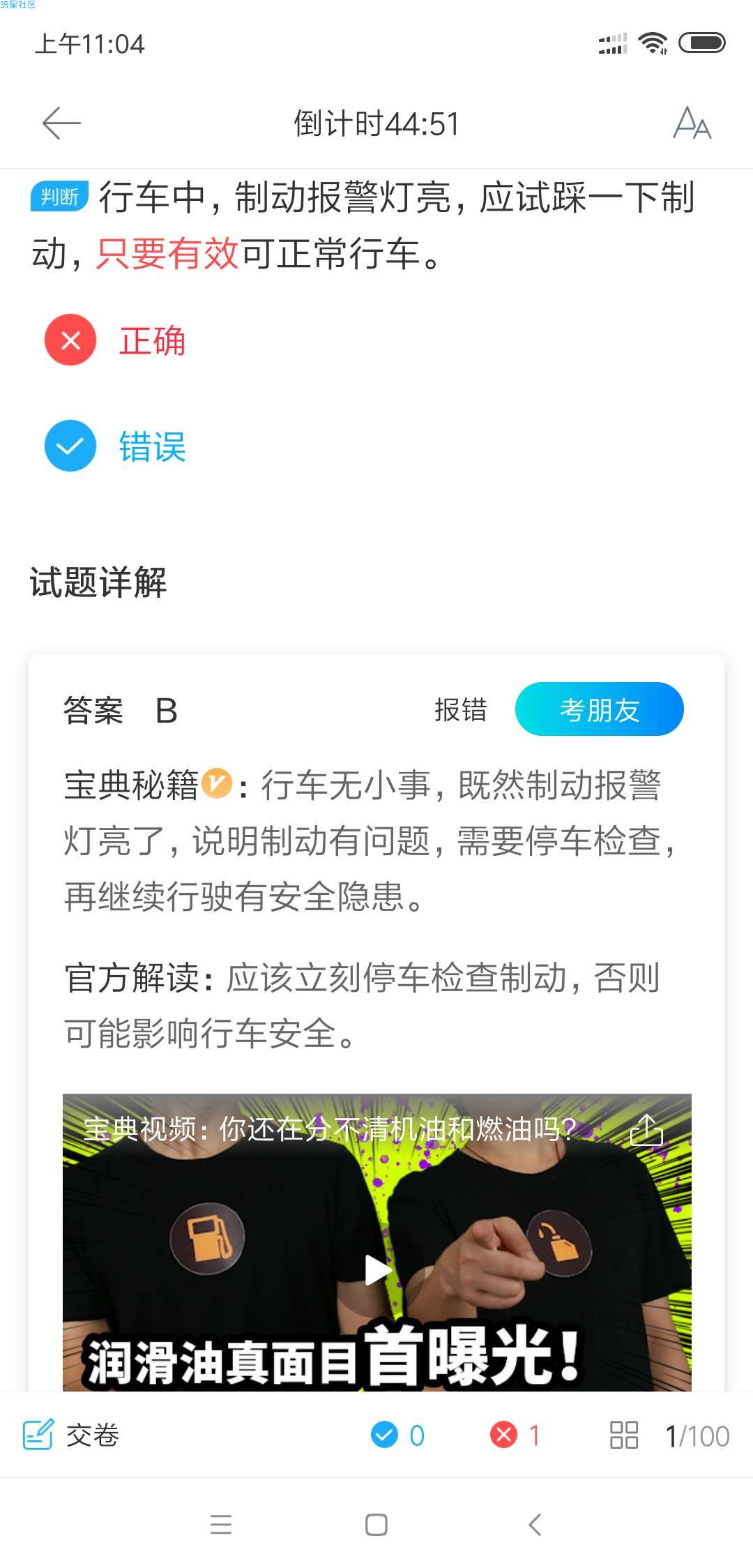Open the question grid 1/100
The image size is (753, 1568).
[669, 1435]
